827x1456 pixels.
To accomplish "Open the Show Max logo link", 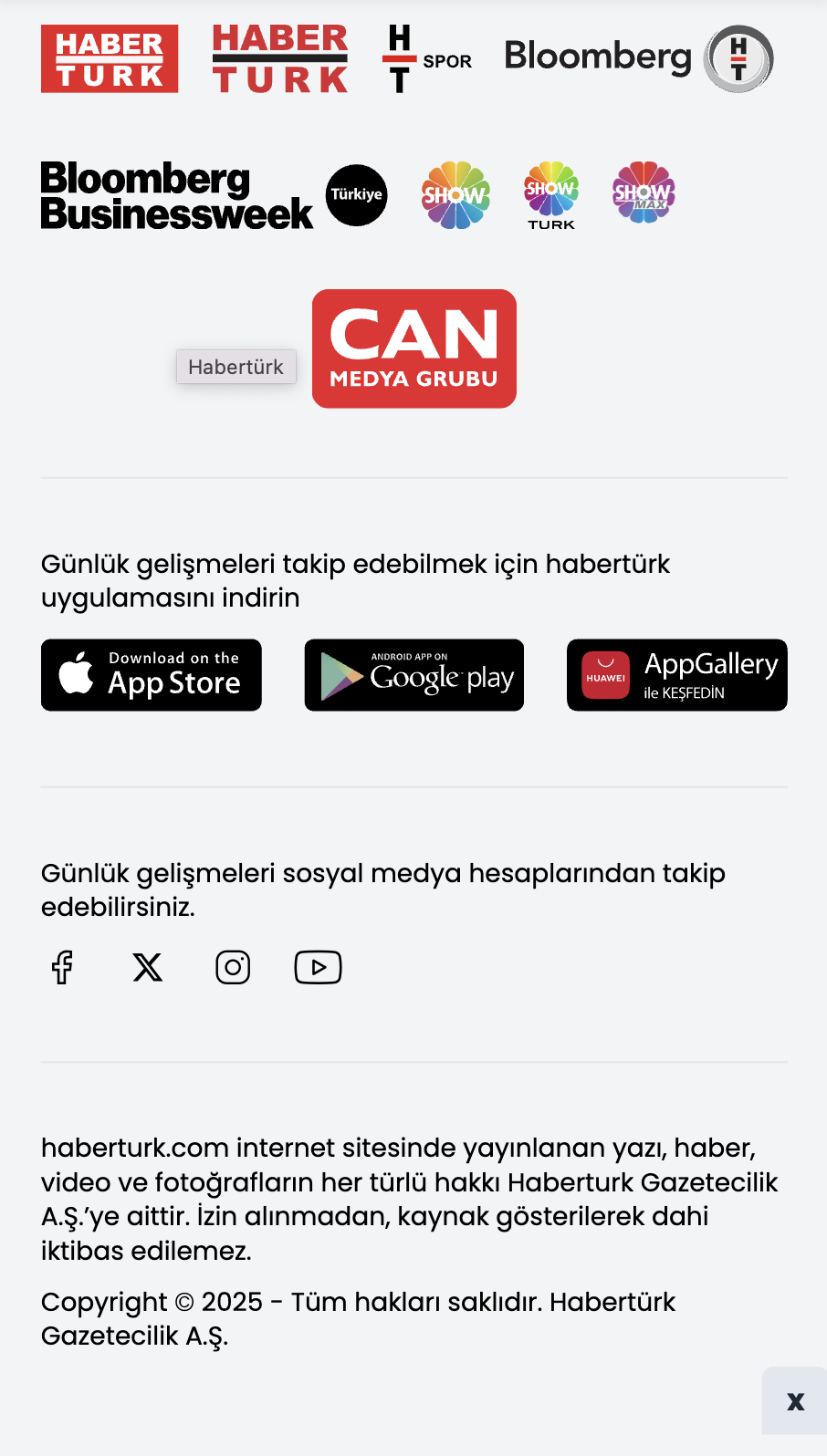I will click(644, 193).
